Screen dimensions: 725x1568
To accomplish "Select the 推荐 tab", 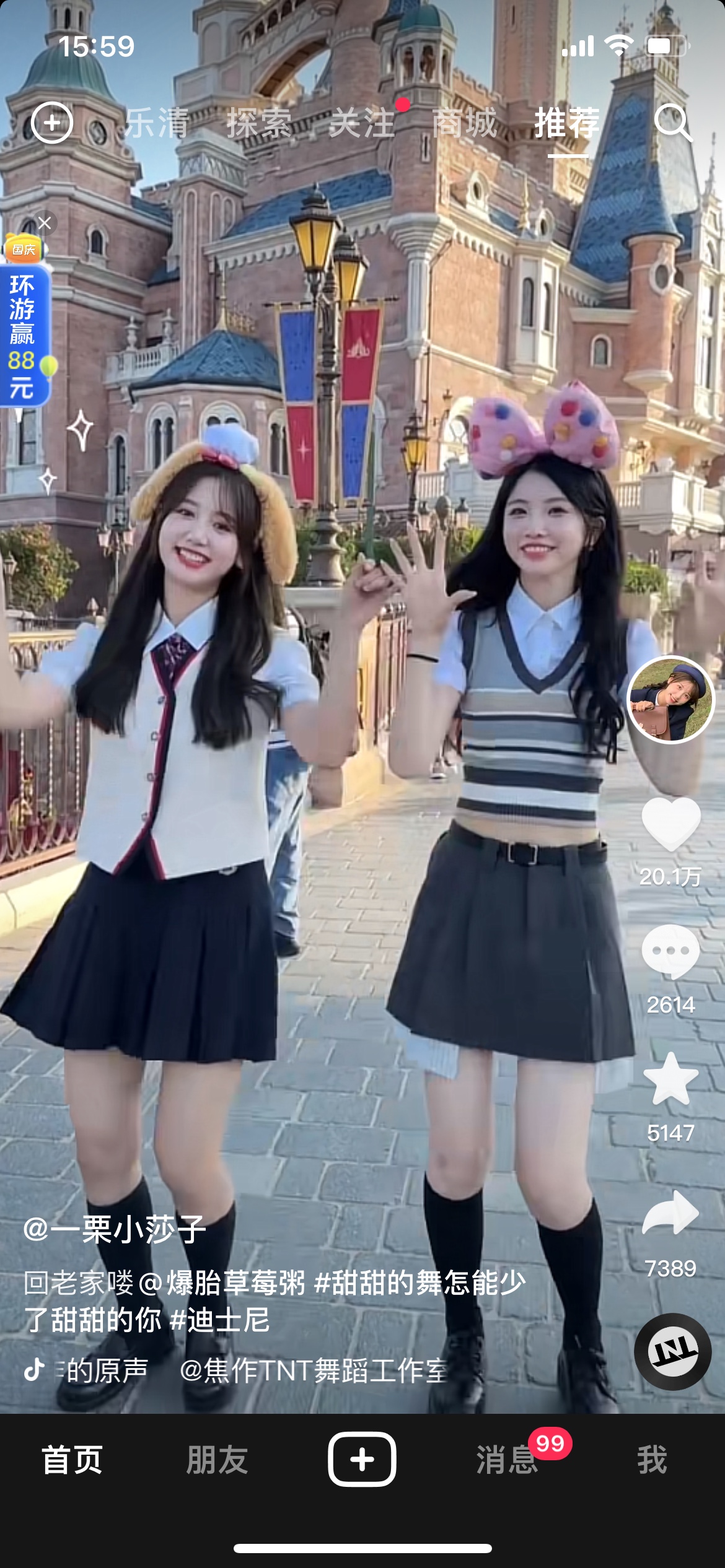I will 567,123.
